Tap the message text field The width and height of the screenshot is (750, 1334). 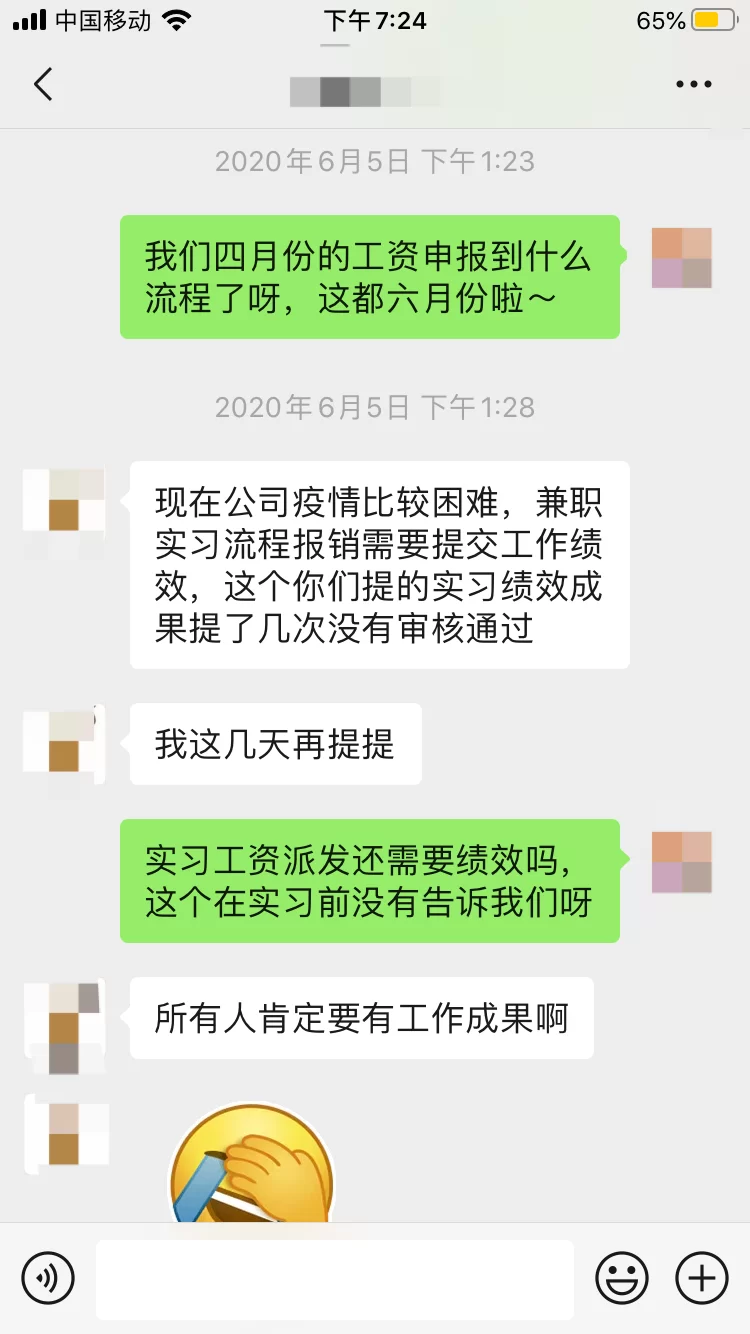point(335,1279)
